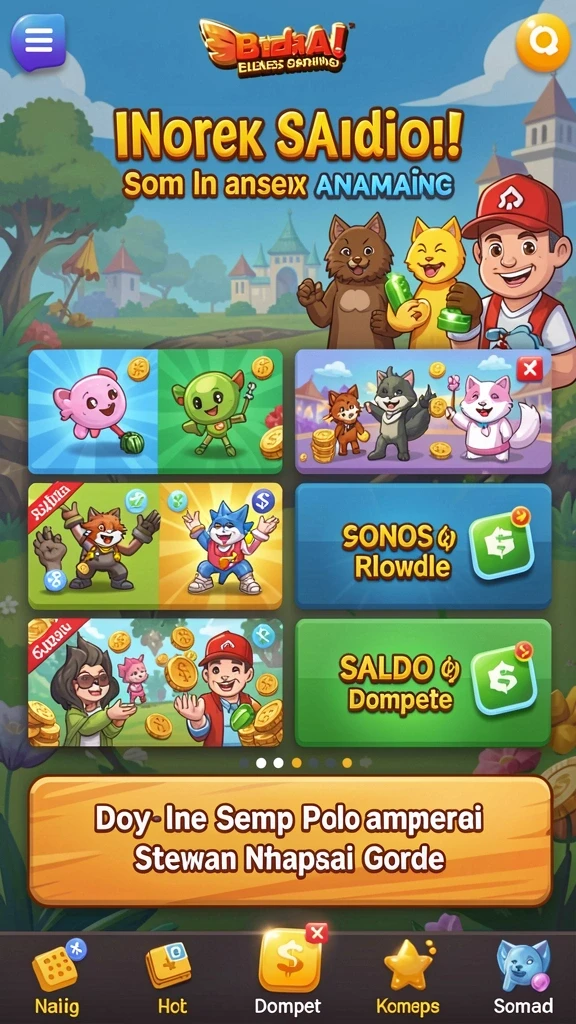This screenshot has width=576, height=1024.
Task: Open the pink and green creatures game tile
Action: [155, 411]
